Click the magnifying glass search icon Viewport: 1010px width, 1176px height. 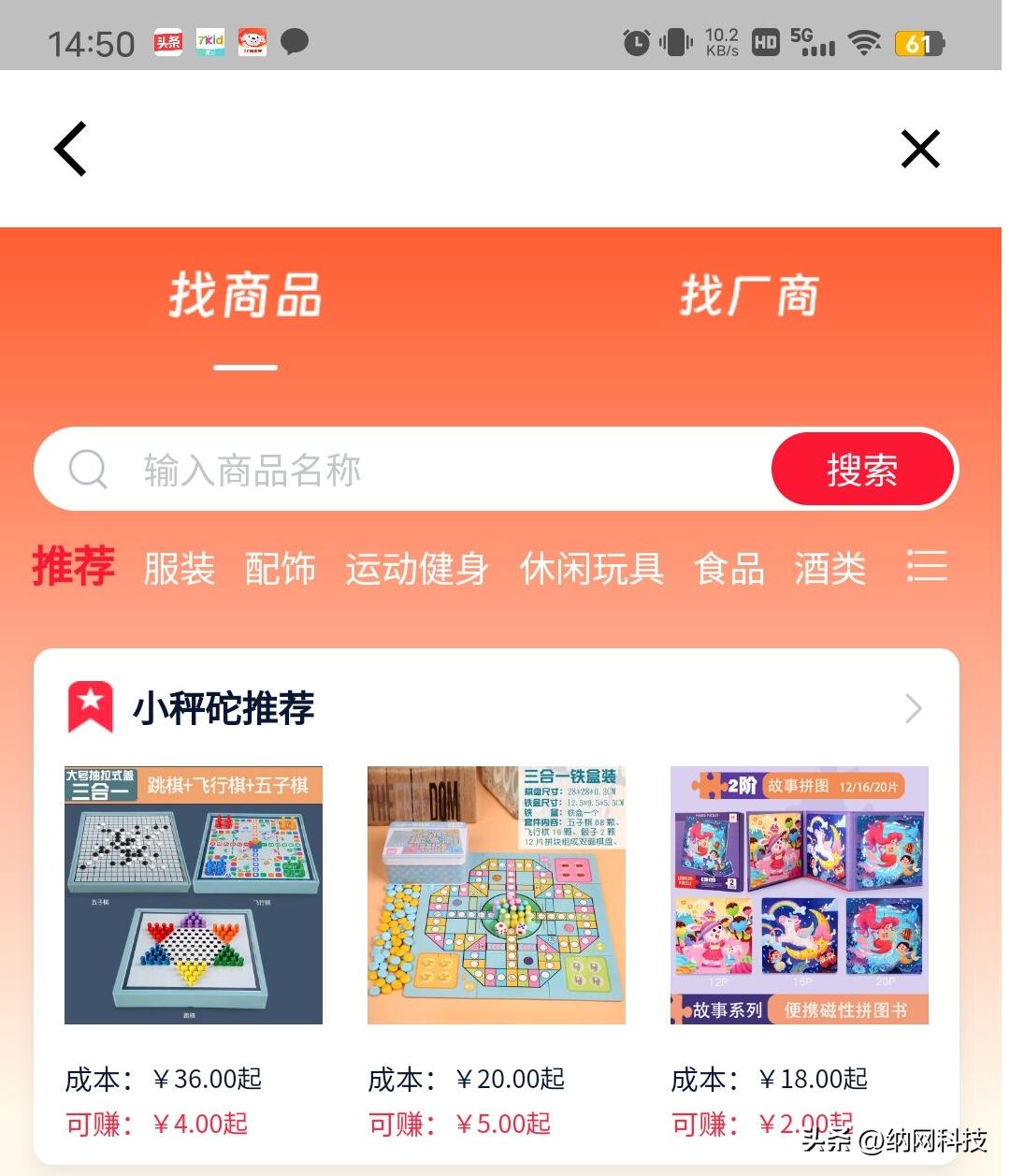[x=88, y=470]
